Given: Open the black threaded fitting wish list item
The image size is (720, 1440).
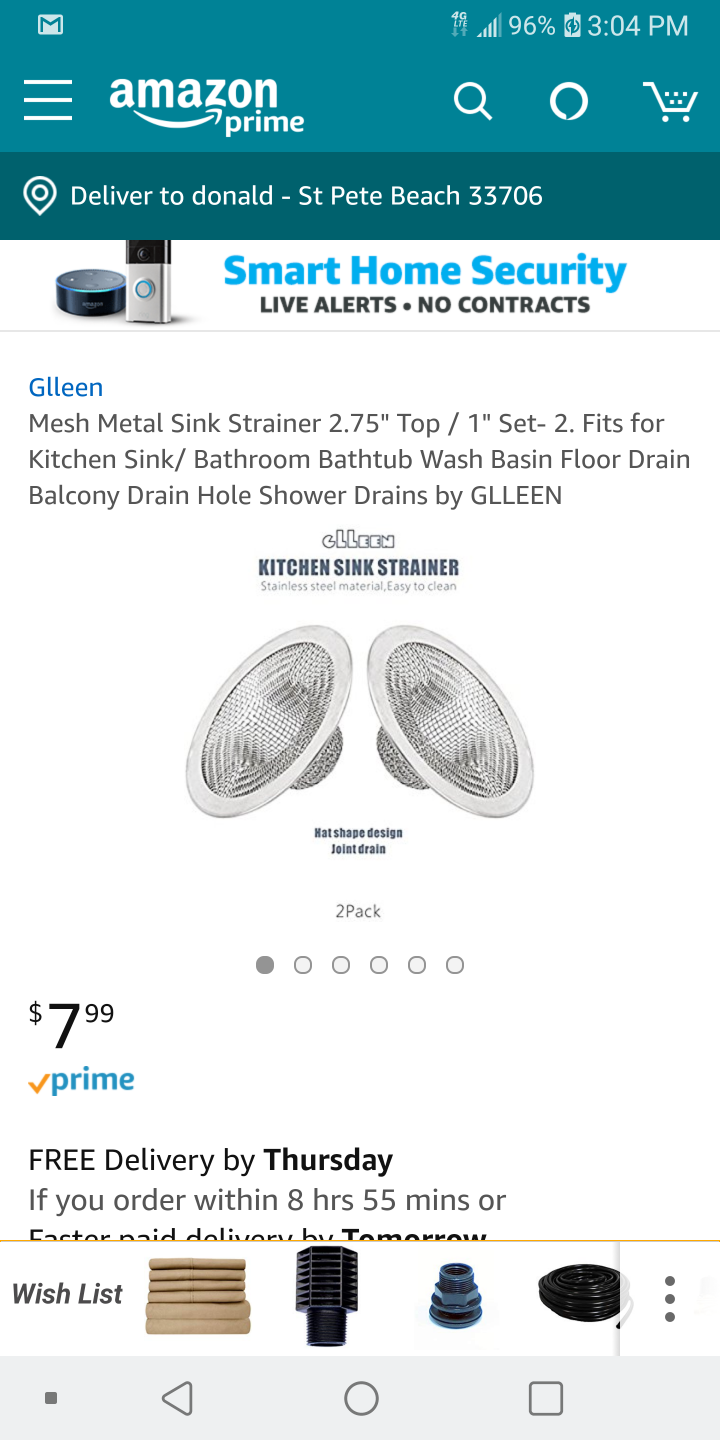Looking at the screenshot, I should point(326,1296).
